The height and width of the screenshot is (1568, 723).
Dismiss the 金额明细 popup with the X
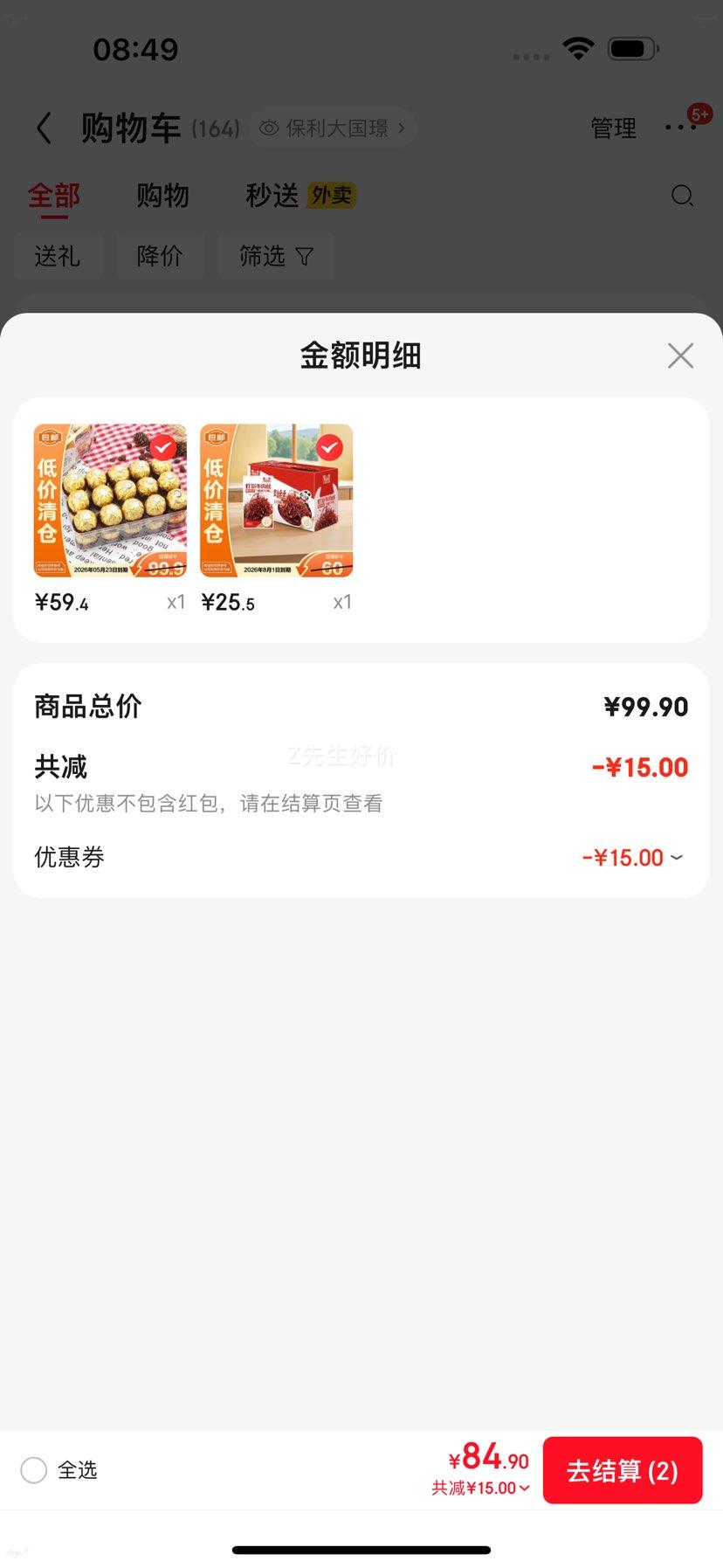[x=680, y=356]
